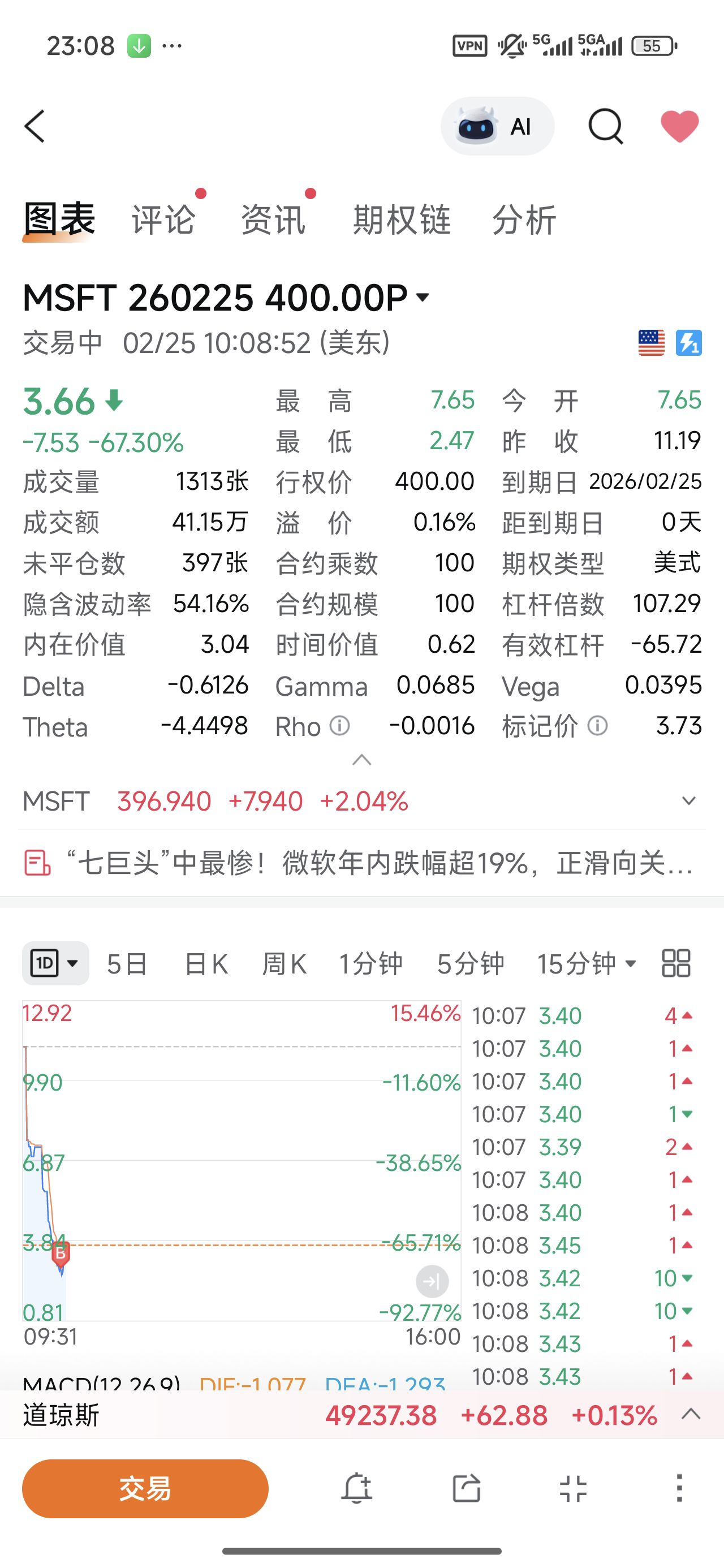Open the more options menu
This screenshot has width=724, height=1568.
[679, 1488]
